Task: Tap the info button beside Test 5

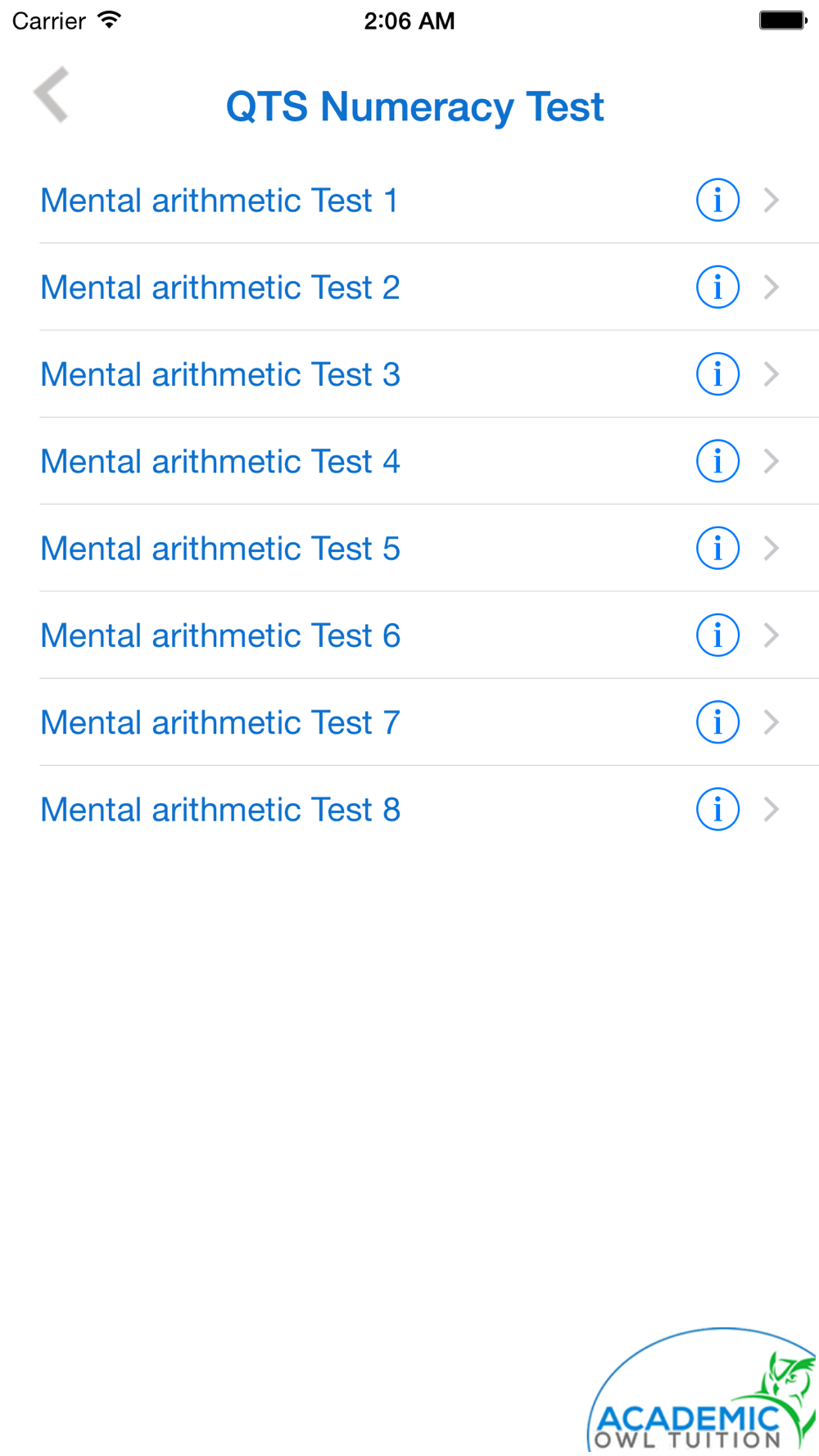Action: pos(717,549)
